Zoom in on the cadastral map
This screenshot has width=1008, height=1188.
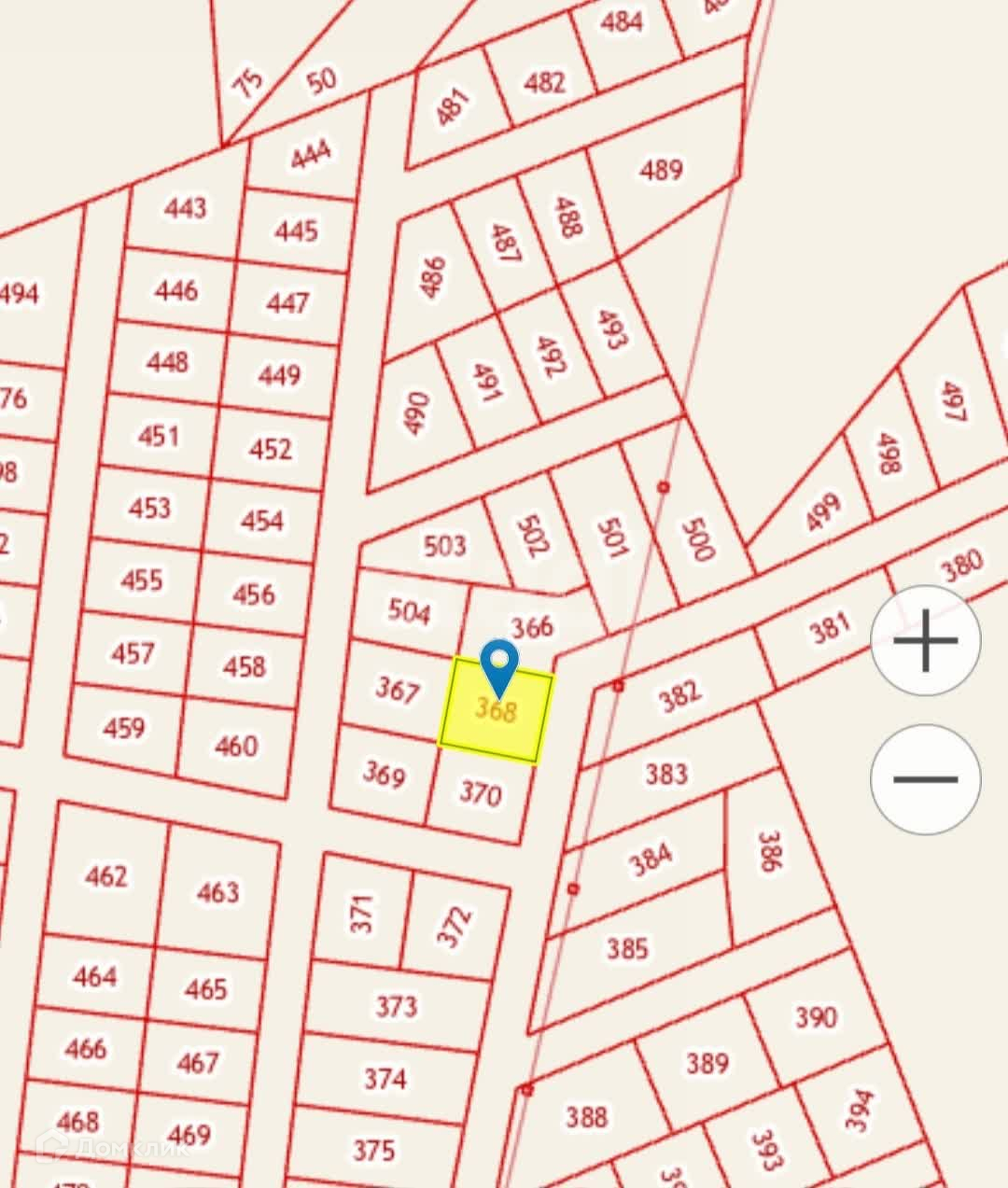click(x=925, y=641)
